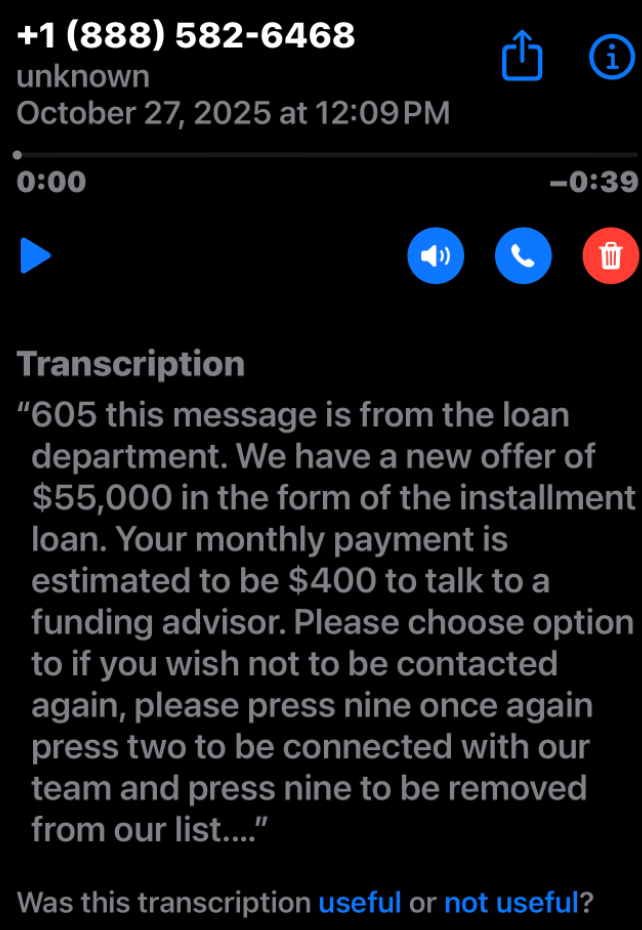642x930 pixels.
Task: Call back the 888 number
Action: coord(523,256)
